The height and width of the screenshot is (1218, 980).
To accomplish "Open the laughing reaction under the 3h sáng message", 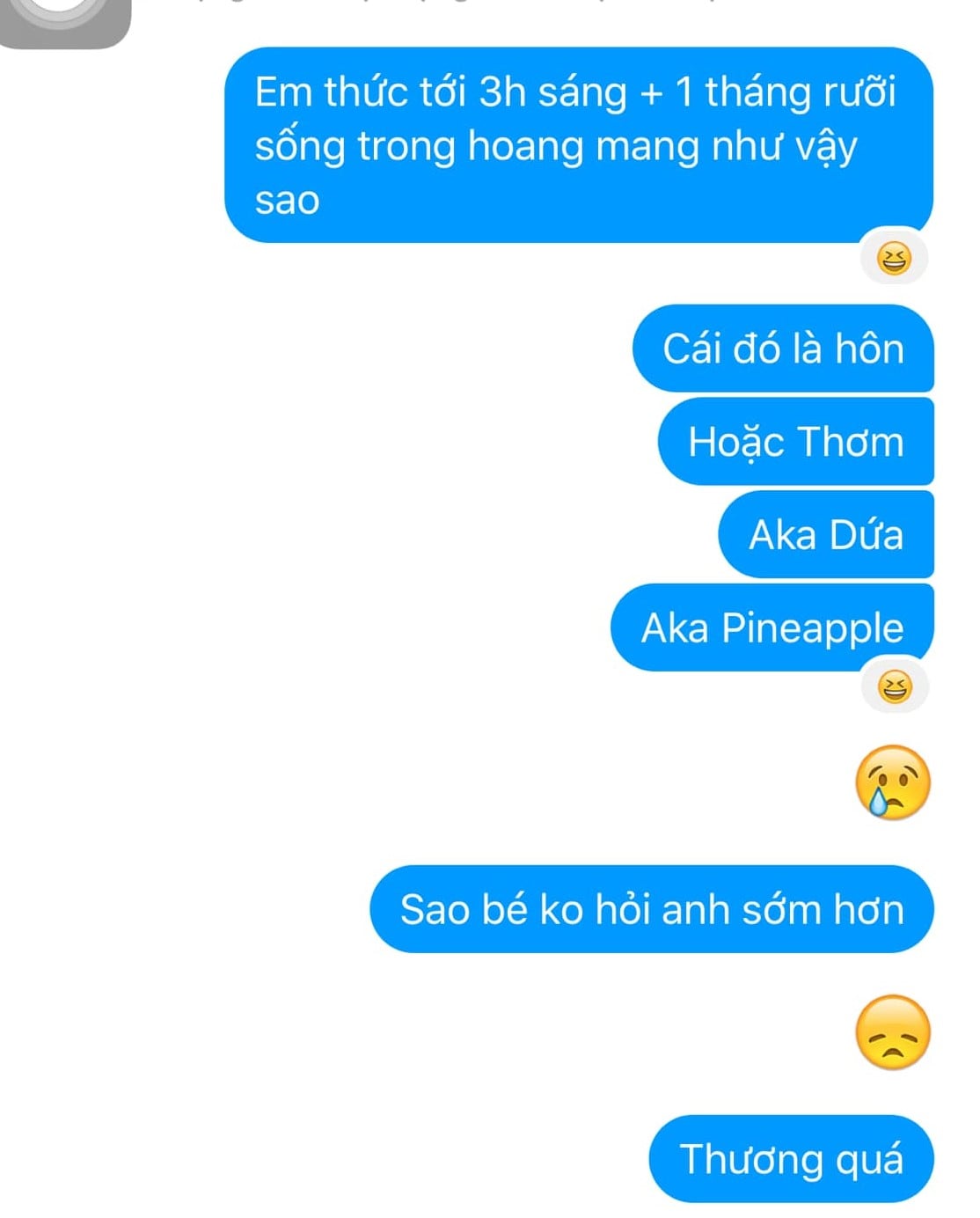I will coord(894,259).
